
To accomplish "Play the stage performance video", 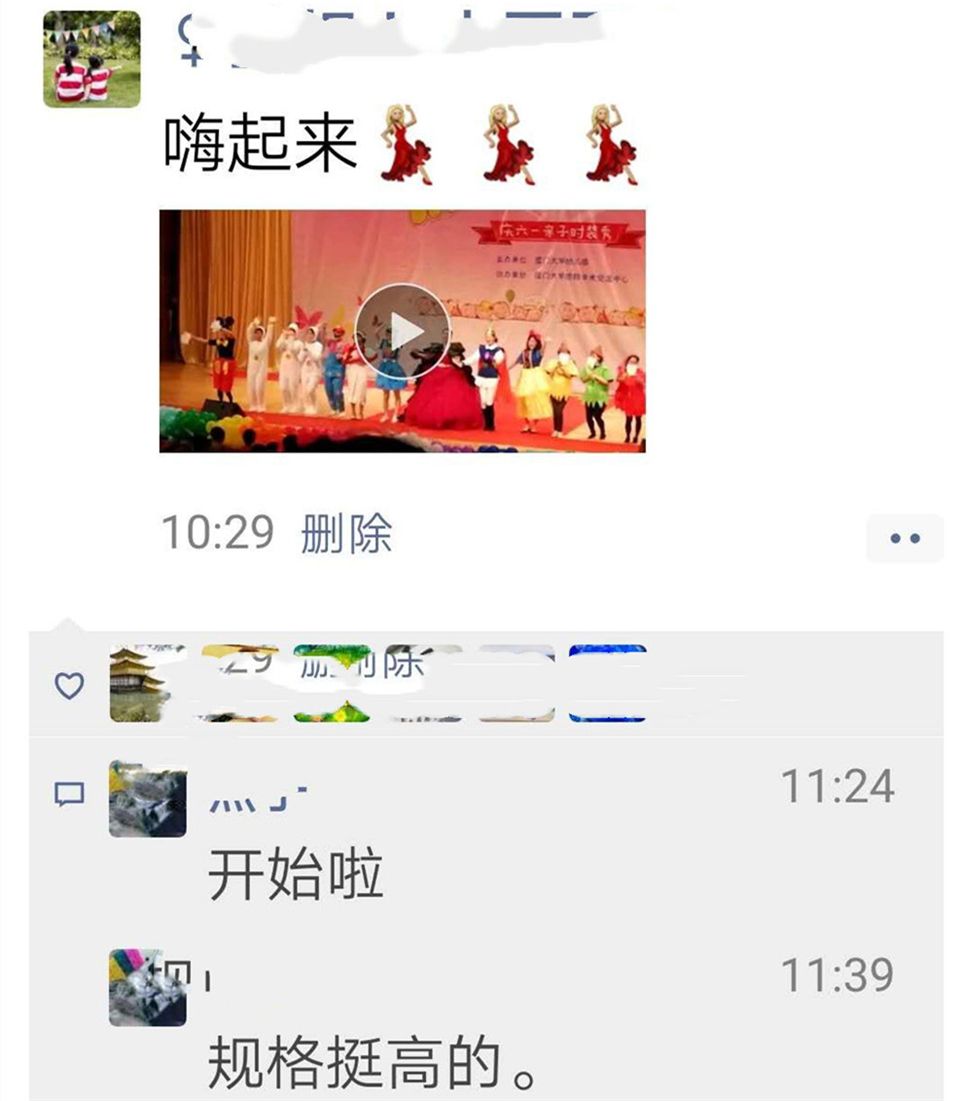I will tap(402, 331).
